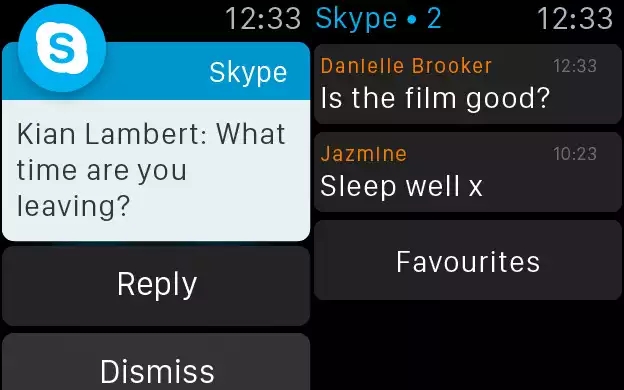
Task: Open the conversation with Jazmine
Action: pos(468,172)
